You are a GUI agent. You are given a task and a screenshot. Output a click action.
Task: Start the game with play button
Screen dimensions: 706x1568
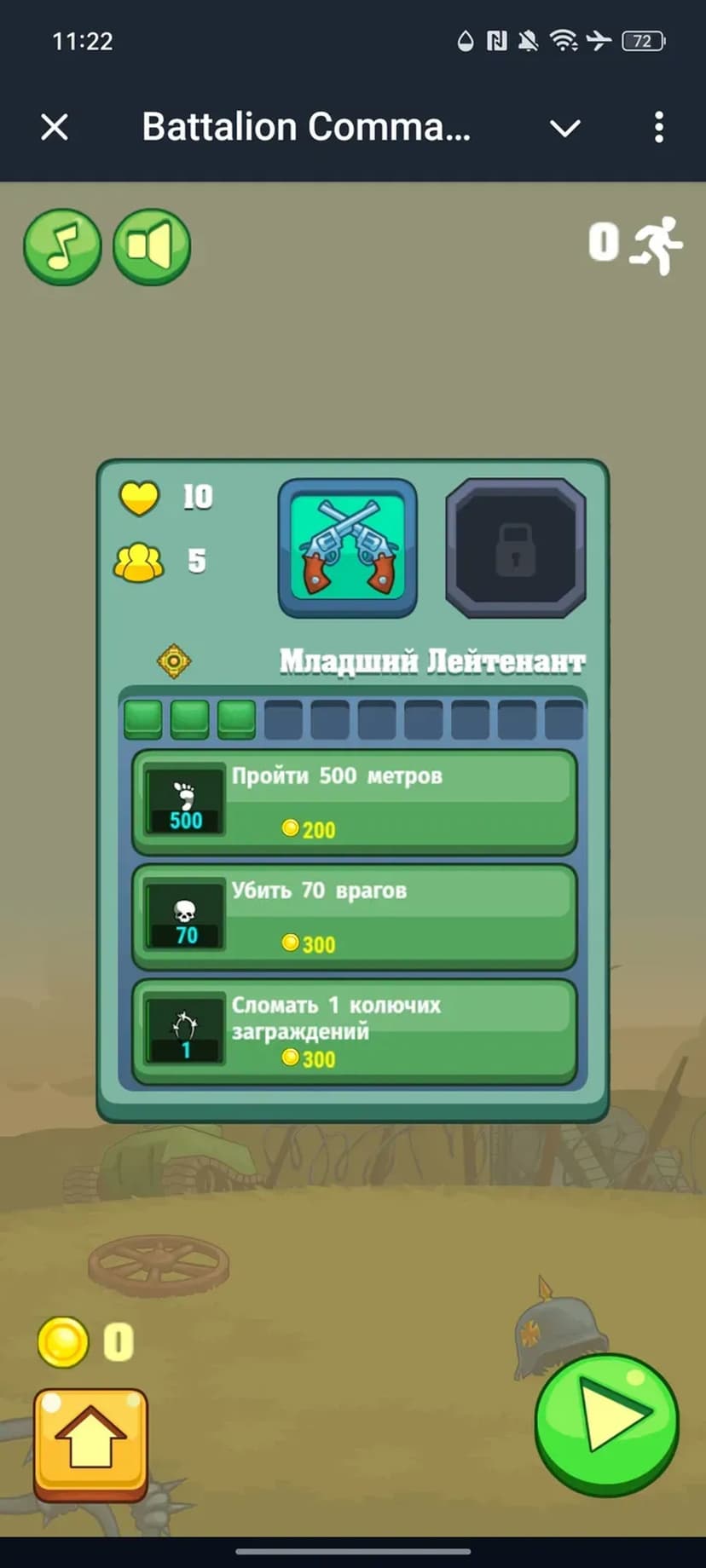(x=606, y=1424)
